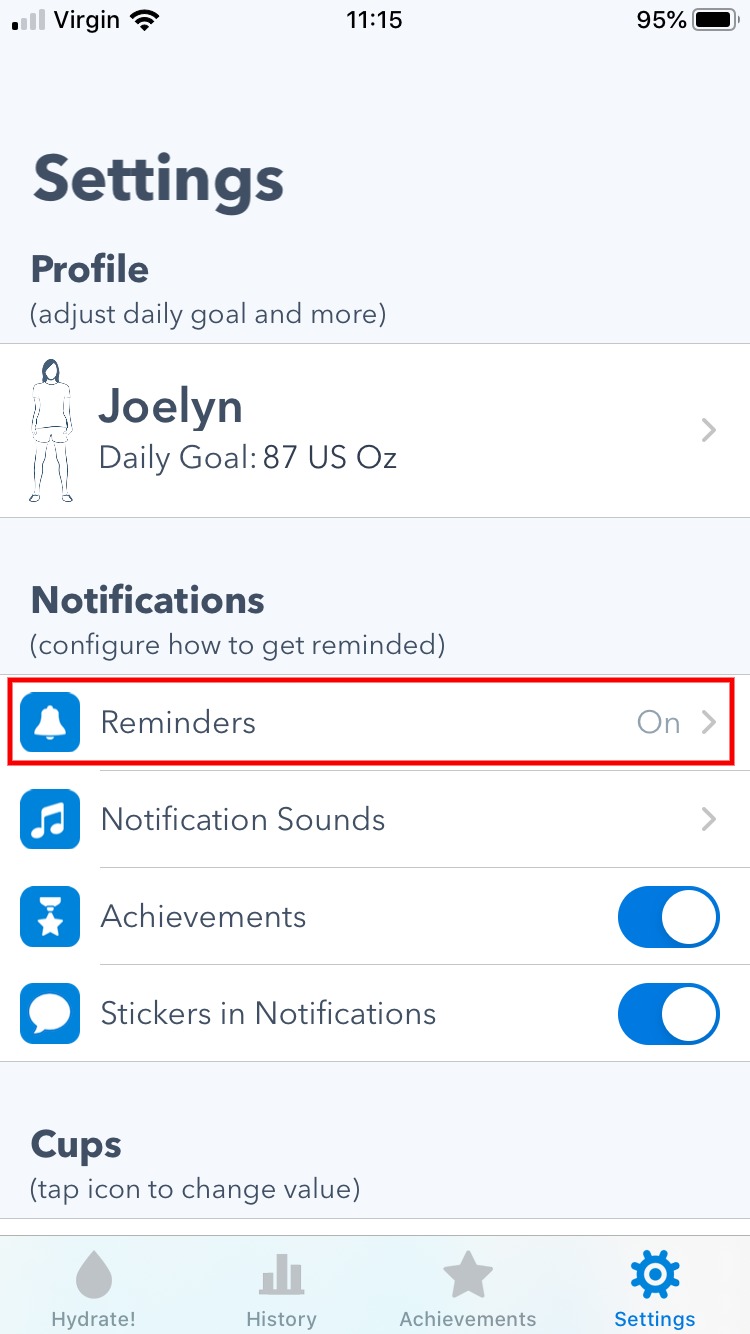Open Joelyn's profile and daily goal
The width and height of the screenshot is (750, 1334).
pos(374,431)
